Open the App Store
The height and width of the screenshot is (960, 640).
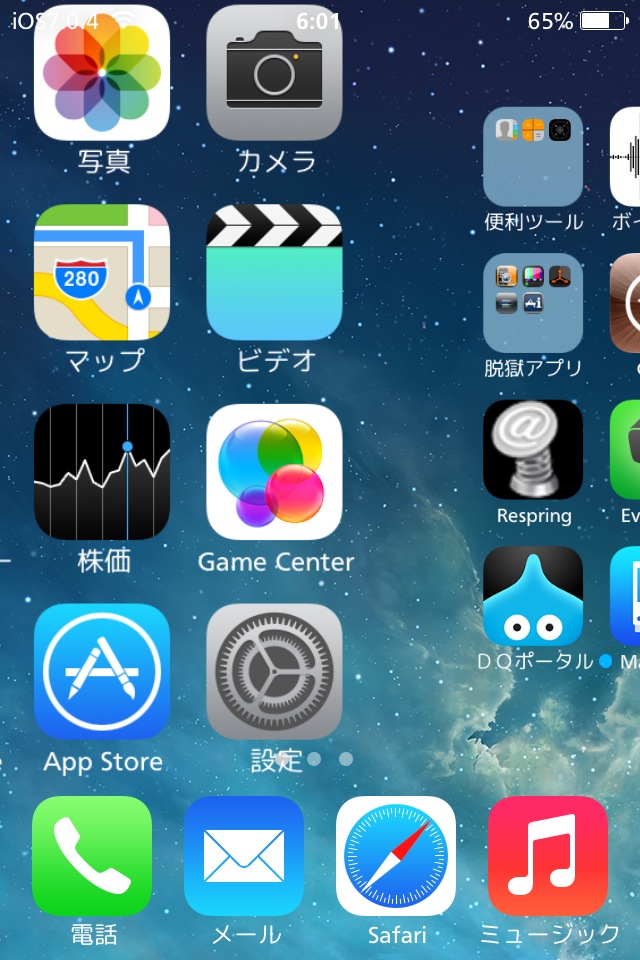(102, 672)
